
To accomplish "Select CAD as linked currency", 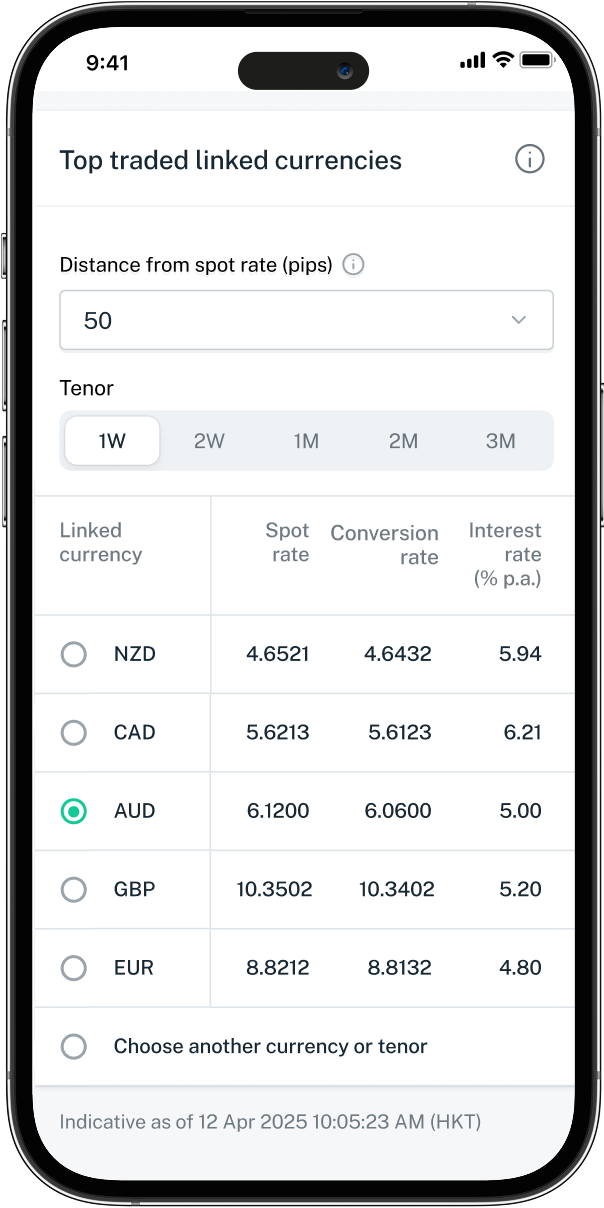I will (x=74, y=733).
